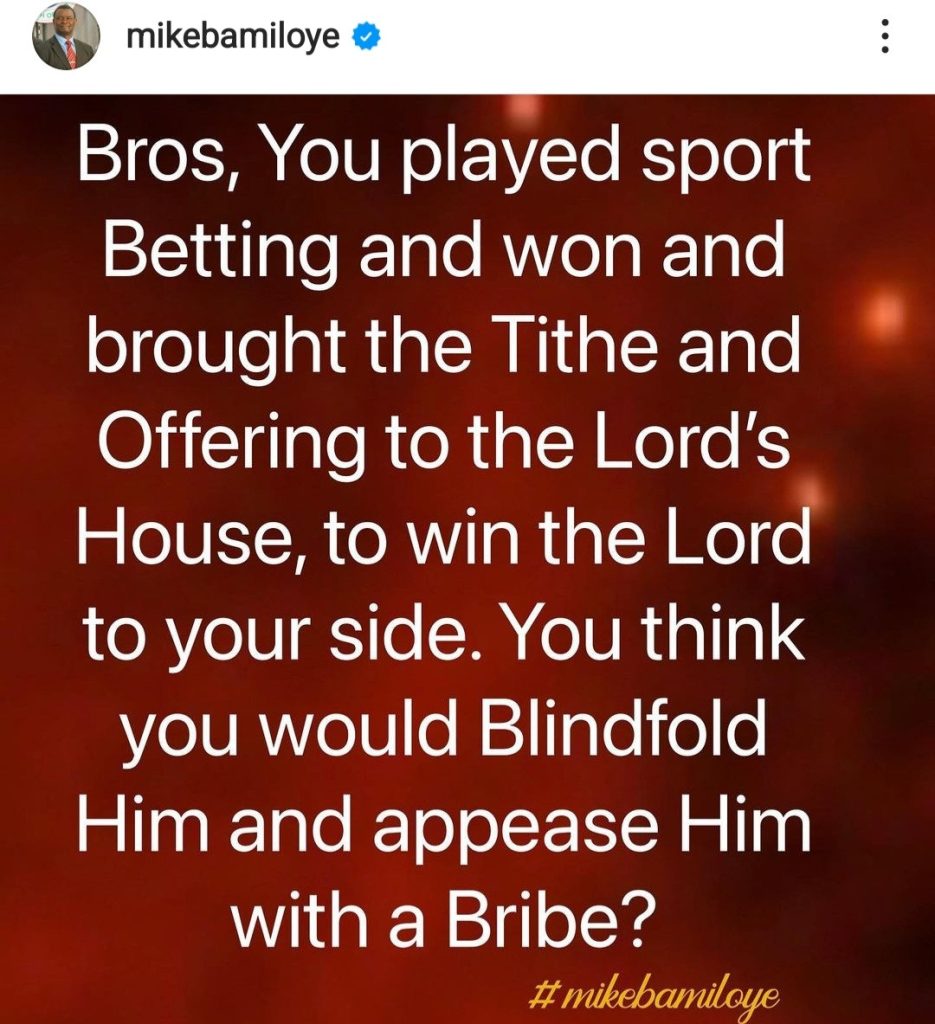935x1024 pixels.
Task: Tap the mikebamiloye username
Action: click(233, 37)
